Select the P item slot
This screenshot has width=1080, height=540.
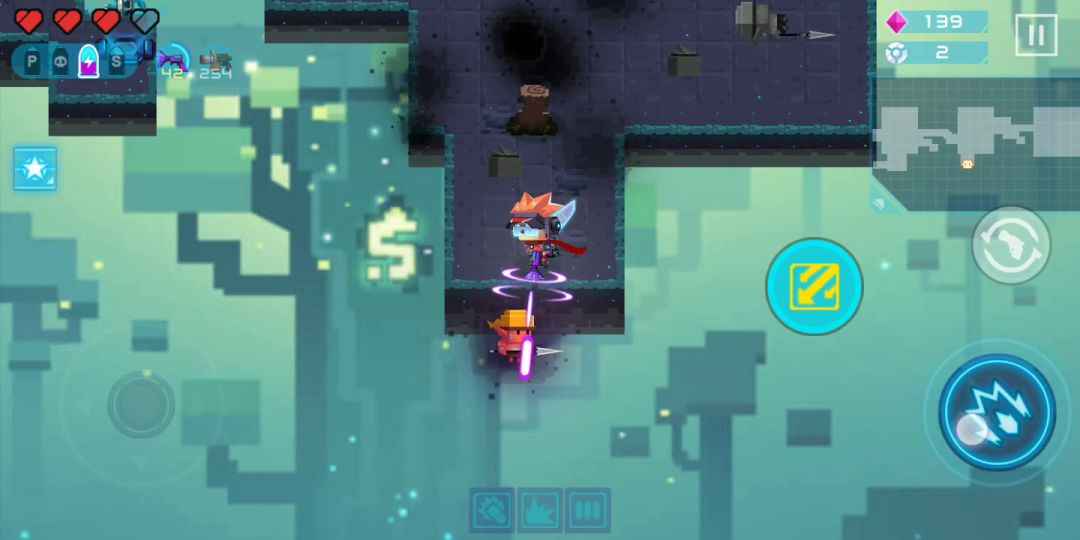pyautogui.click(x=32, y=62)
